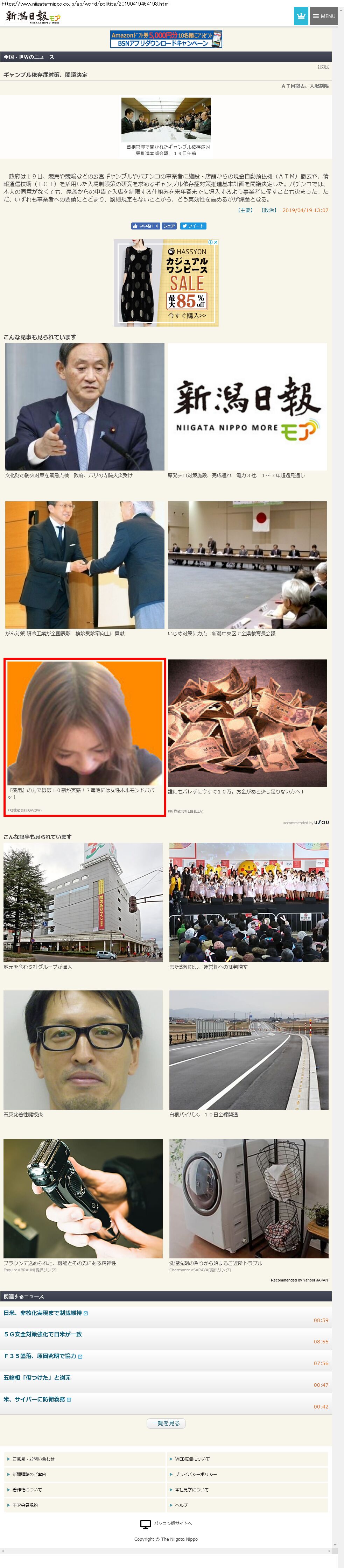Open the article on 文化財の防火対策を緊急点検
Image resolution: width=344 pixels, height=1568 pixels.
pyautogui.click(x=69, y=475)
